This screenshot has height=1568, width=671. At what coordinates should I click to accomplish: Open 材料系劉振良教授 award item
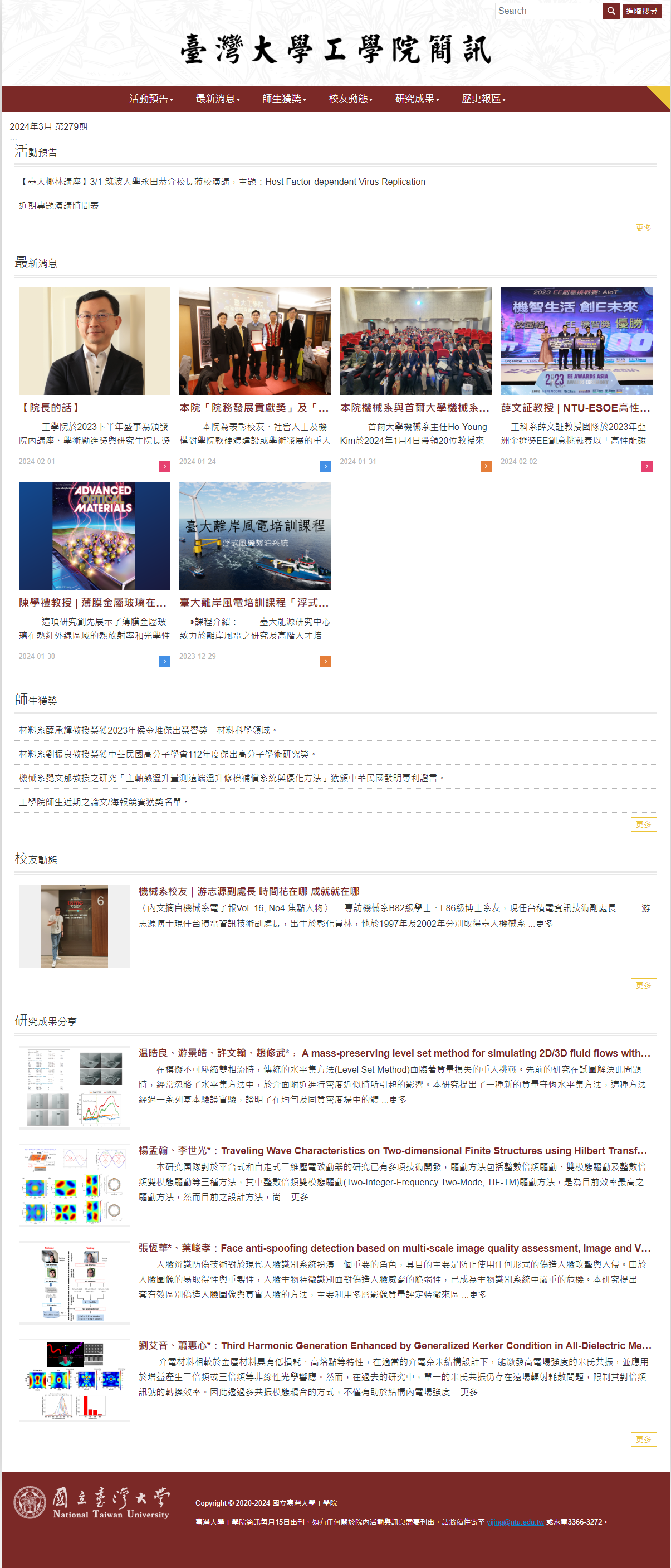coord(167,754)
